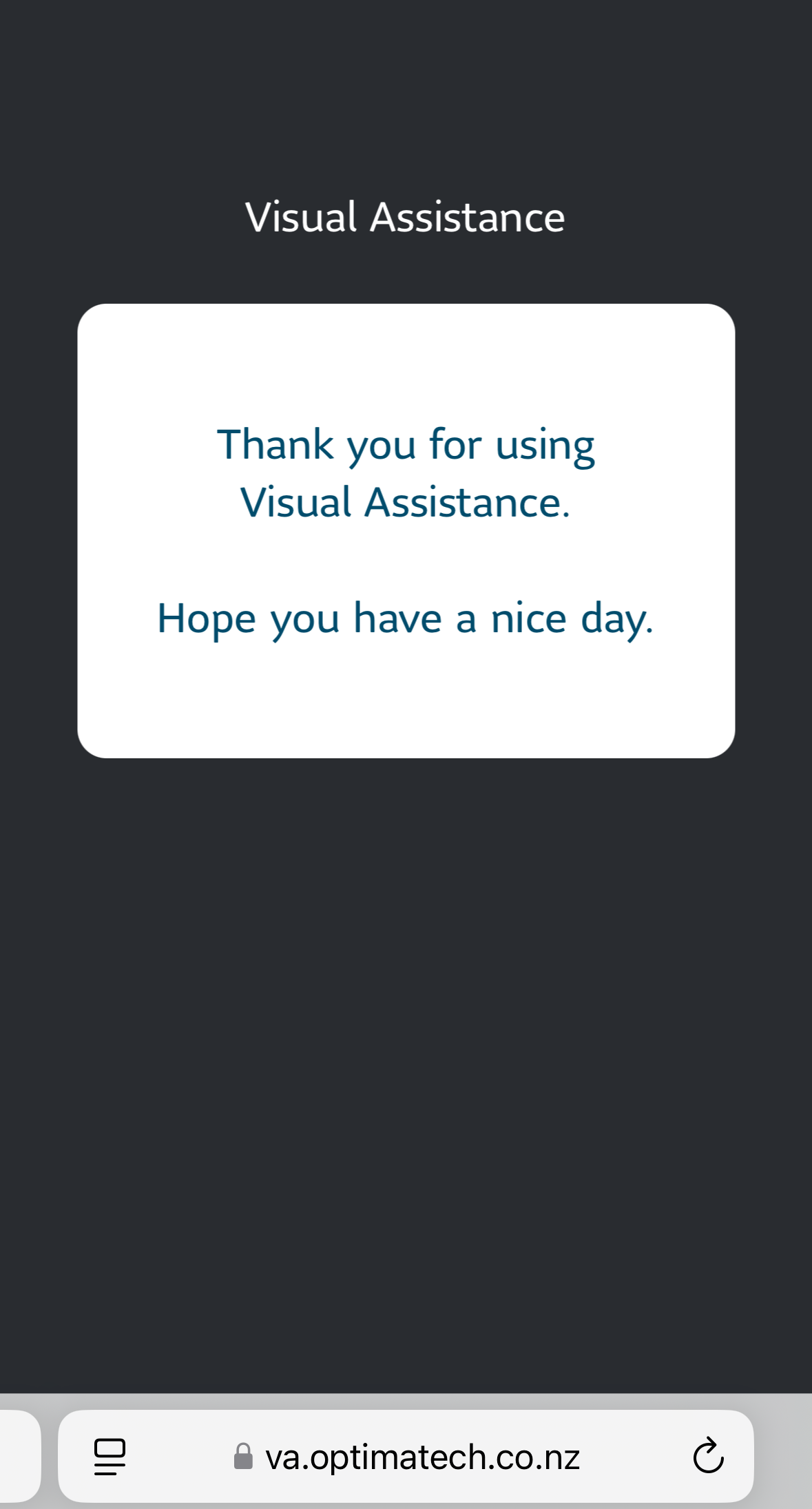Reload the page with the refresh icon
The height and width of the screenshot is (1509, 812).
click(x=708, y=1456)
